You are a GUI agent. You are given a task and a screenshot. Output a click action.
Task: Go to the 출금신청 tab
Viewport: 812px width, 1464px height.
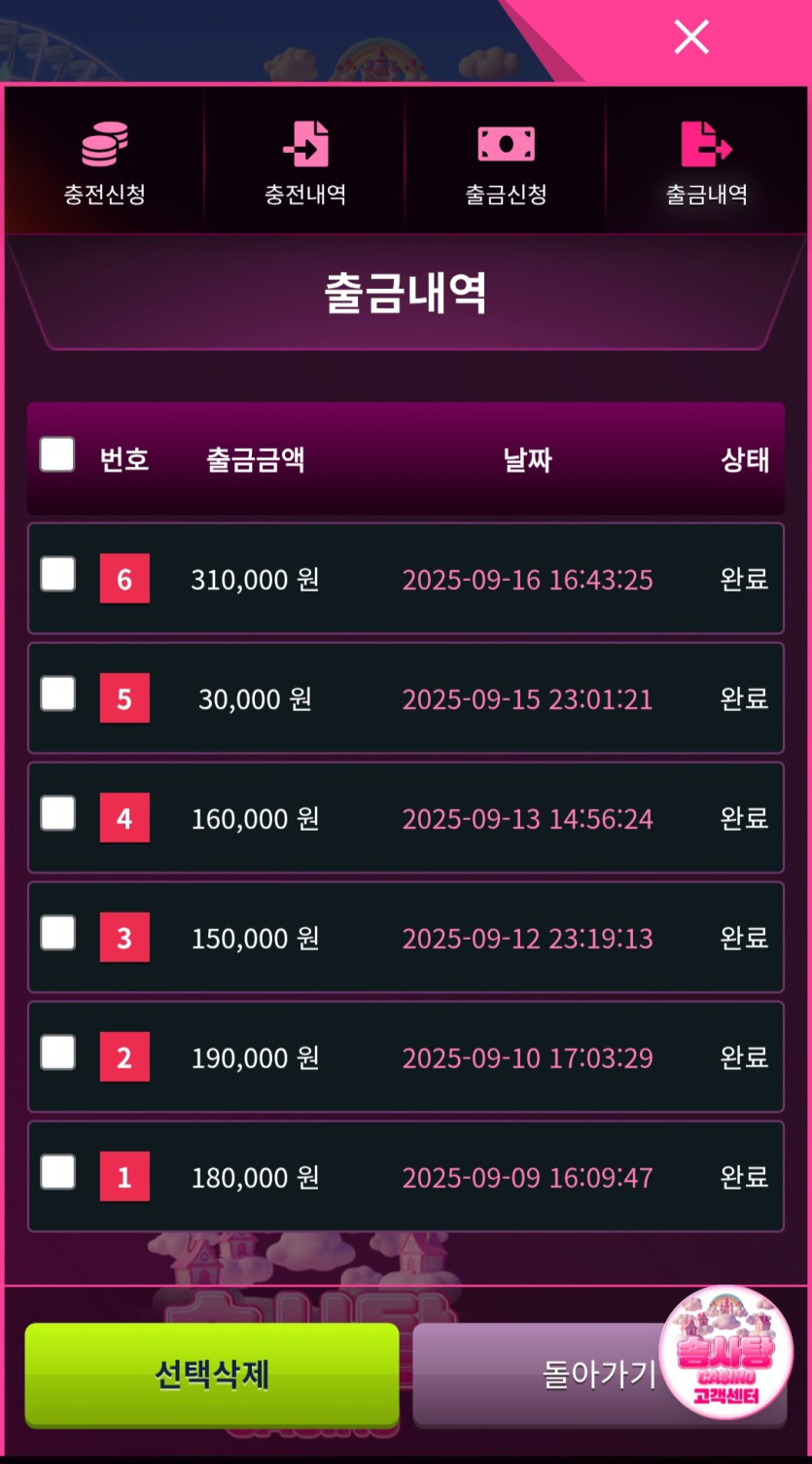pyautogui.click(x=506, y=162)
